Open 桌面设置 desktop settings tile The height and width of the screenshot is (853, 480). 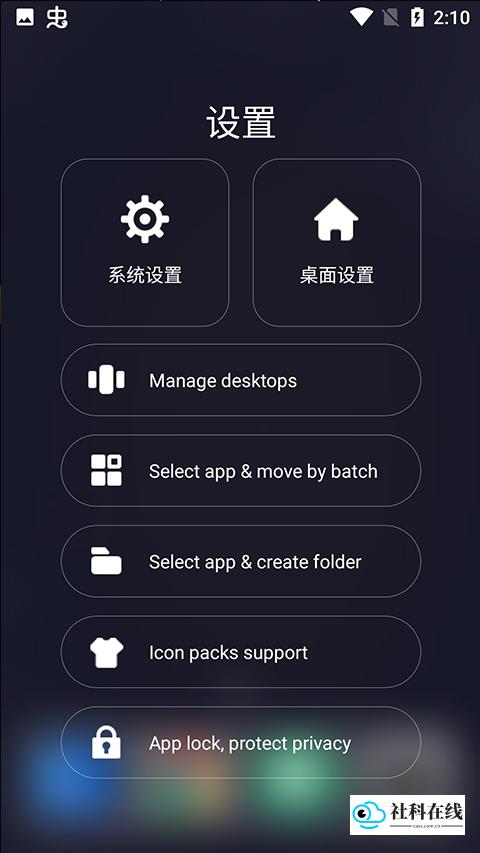tap(336, 243)
